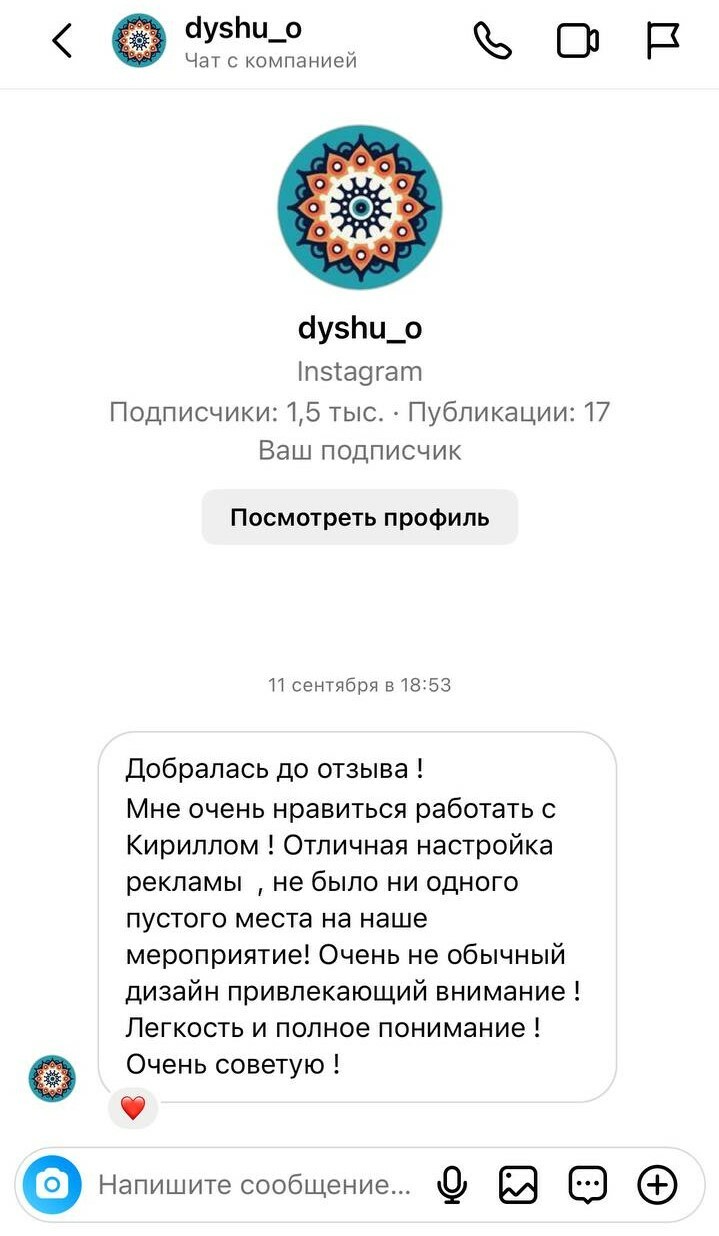Screen dimensions: 719x1236
Task: Attach a photo from the gallery
Action: click(519, 1185)
